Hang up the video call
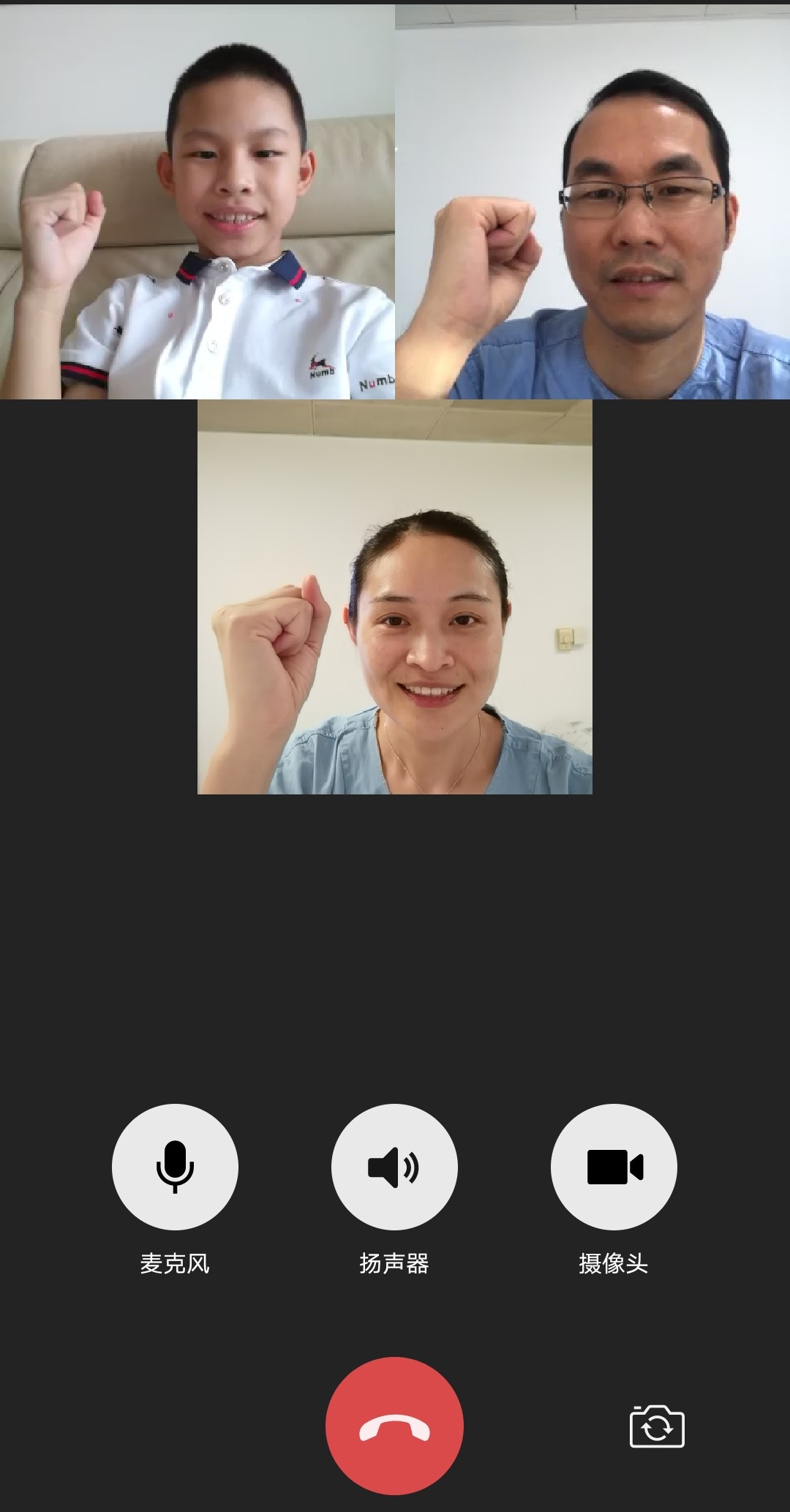Screen dimensions: 790x1512 (394, 1426)
